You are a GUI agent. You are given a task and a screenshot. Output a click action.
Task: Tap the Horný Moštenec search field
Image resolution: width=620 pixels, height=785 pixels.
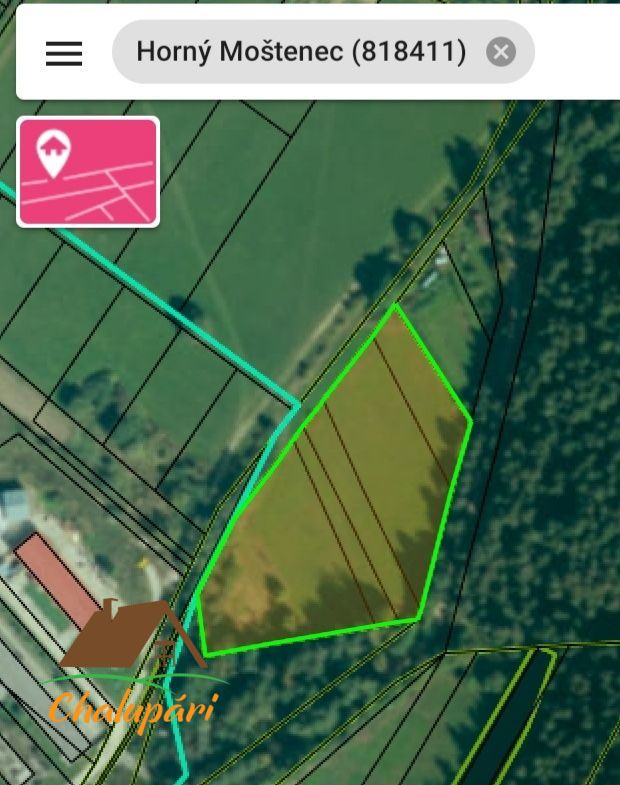point(300,52)
